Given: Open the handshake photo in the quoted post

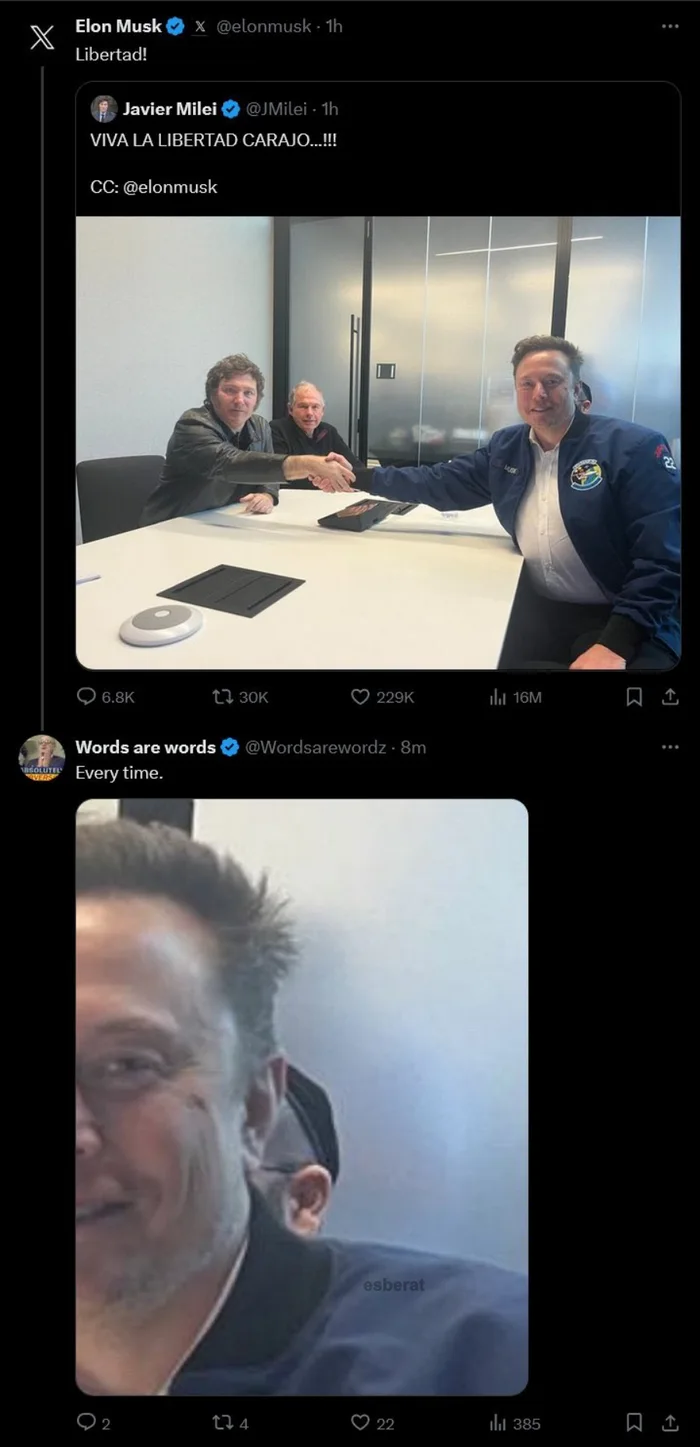Looking at the screenshot, I should click(378, 442).
